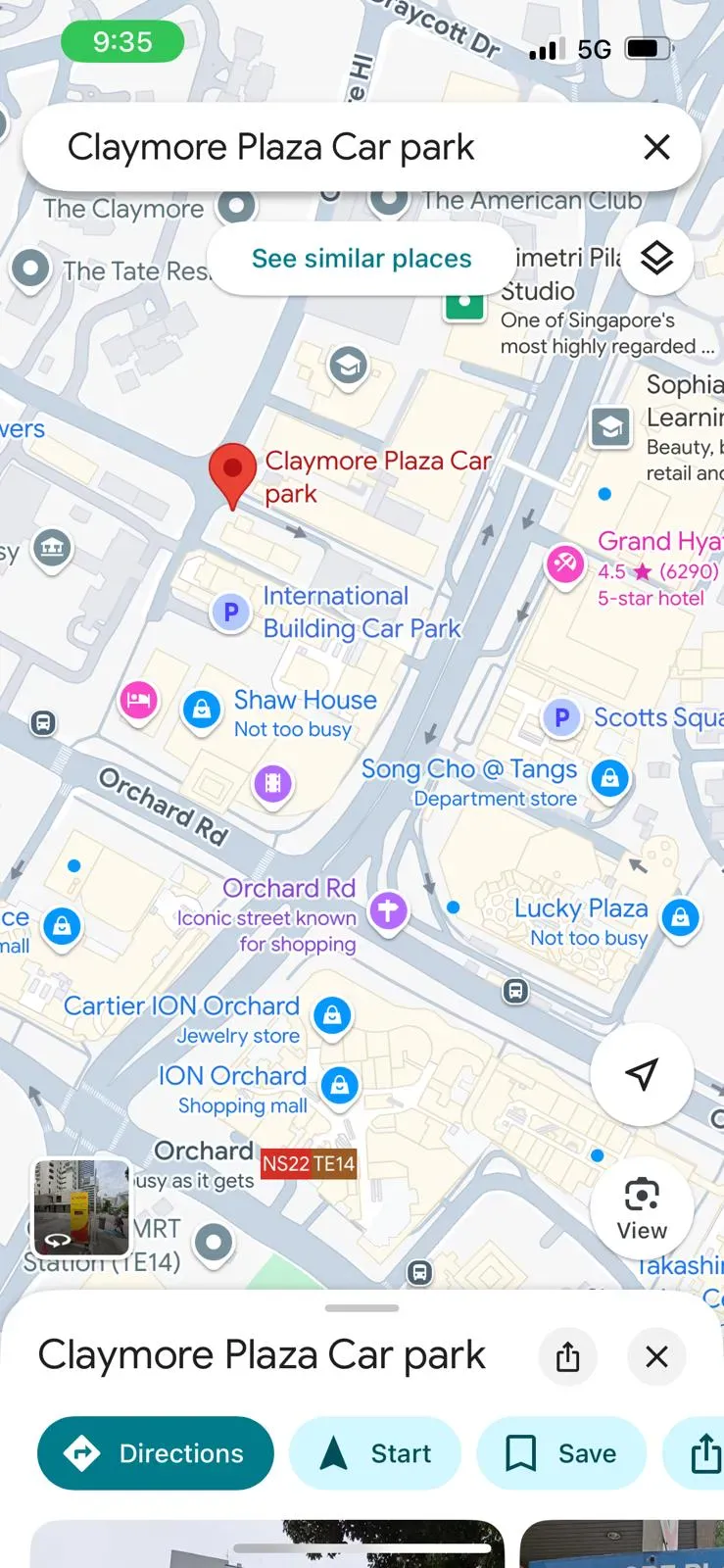The width and height of the screenshot is (724, 1568).
Task: Select the Cartier ION Orchard marker
Action: 332,1016
